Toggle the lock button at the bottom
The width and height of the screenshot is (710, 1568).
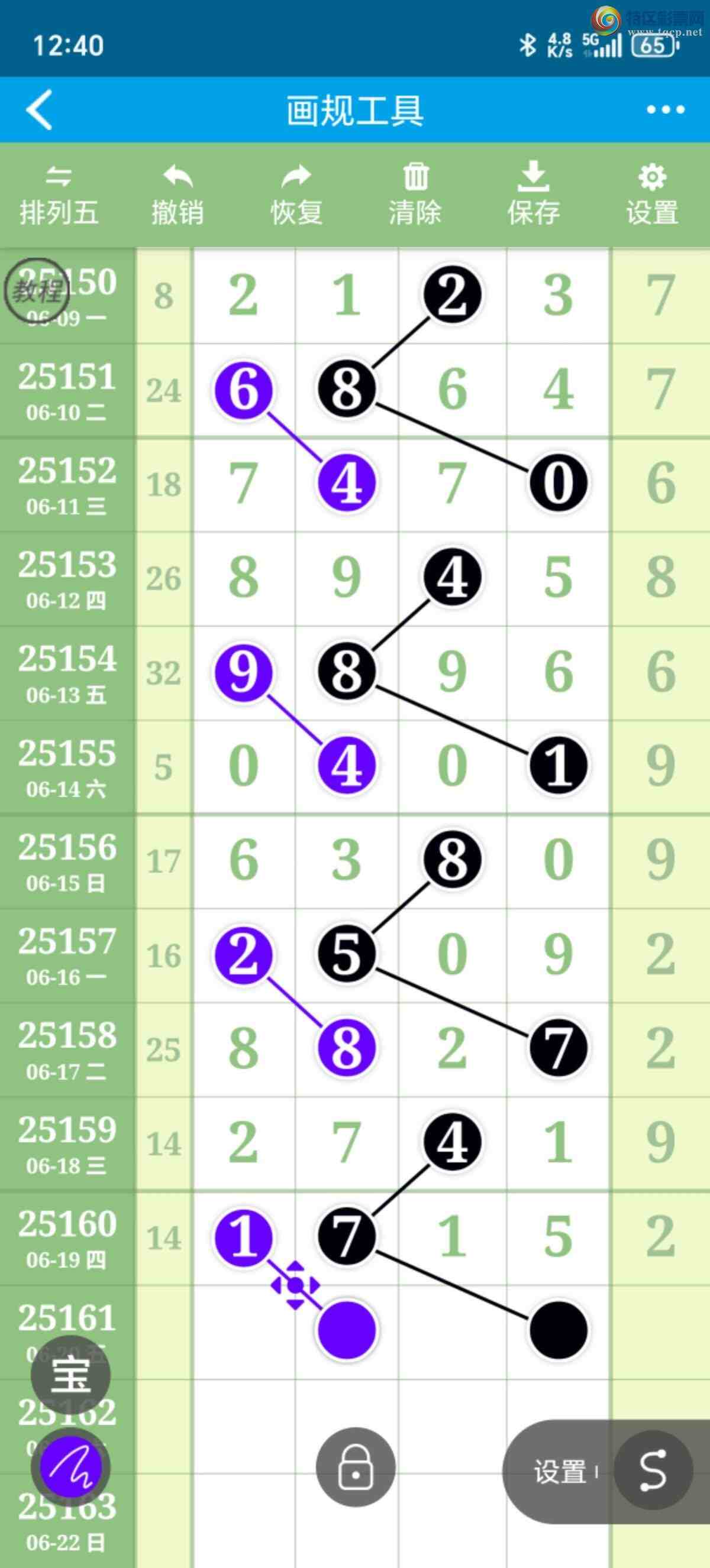pyautogui.click(x=356, y=1467)
